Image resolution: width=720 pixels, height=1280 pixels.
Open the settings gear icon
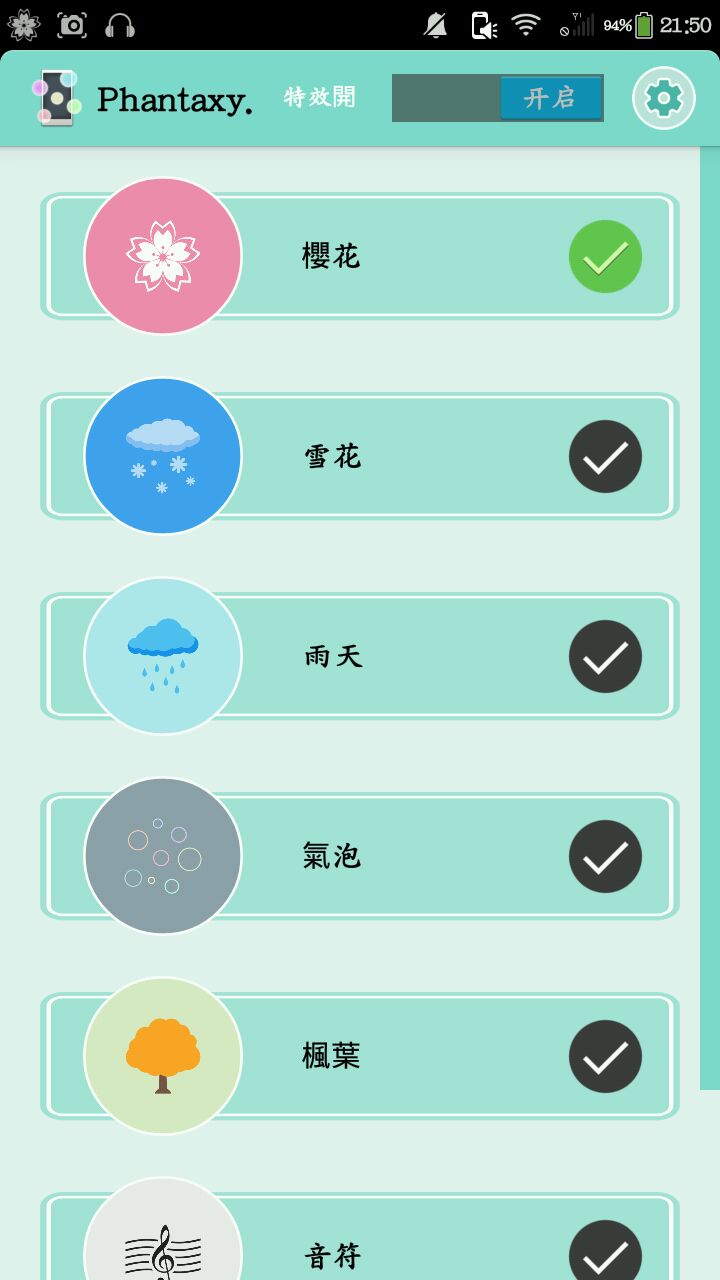664,98
